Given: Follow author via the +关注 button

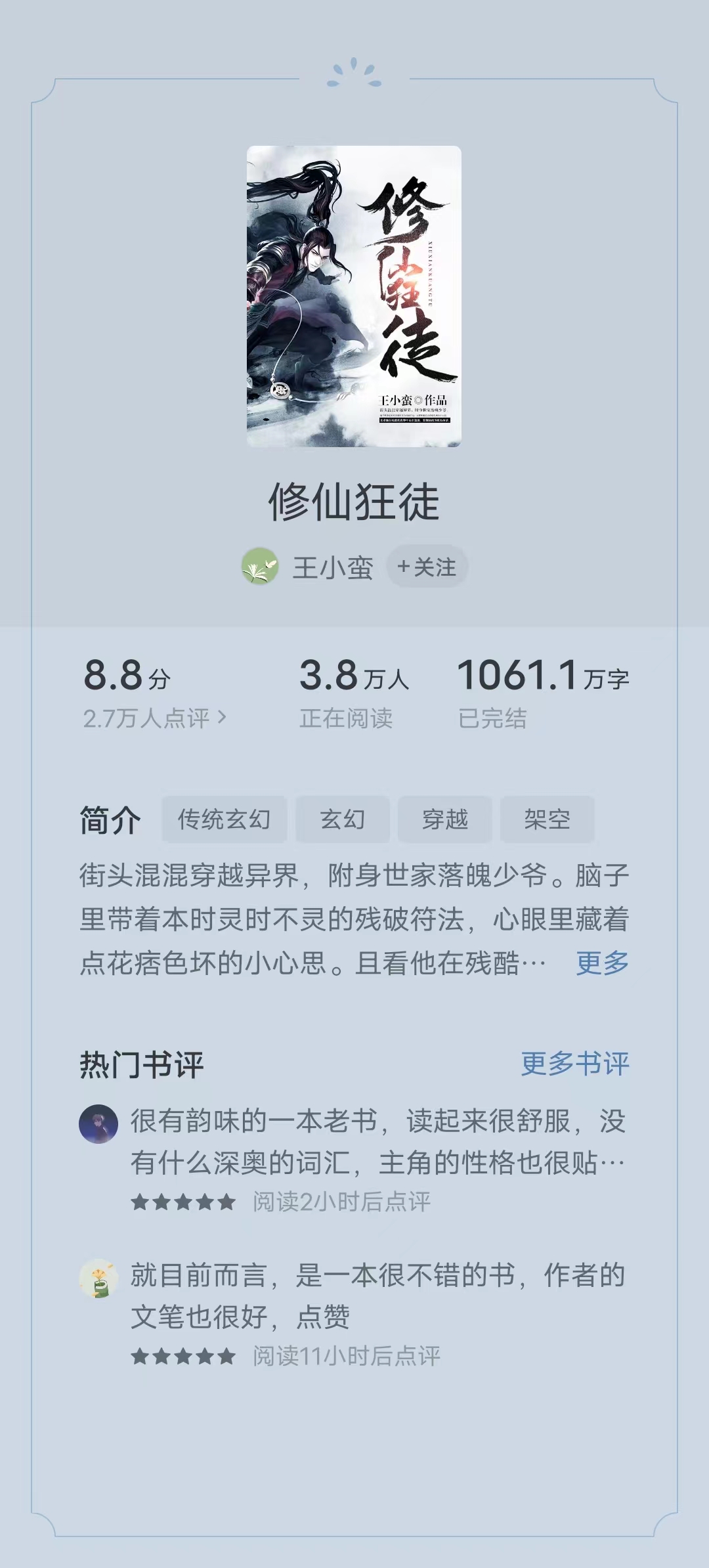Looking at the screenshot, I should coord(427,567).
